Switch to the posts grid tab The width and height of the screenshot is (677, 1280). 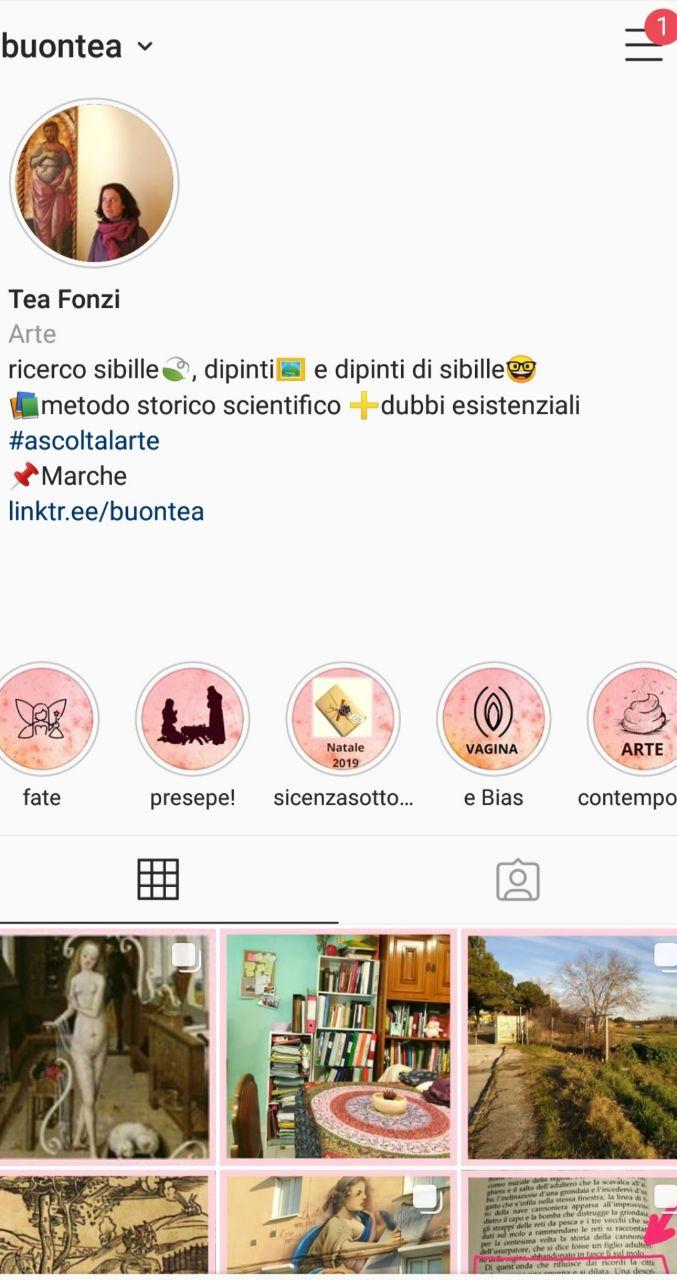click(158, 880)
